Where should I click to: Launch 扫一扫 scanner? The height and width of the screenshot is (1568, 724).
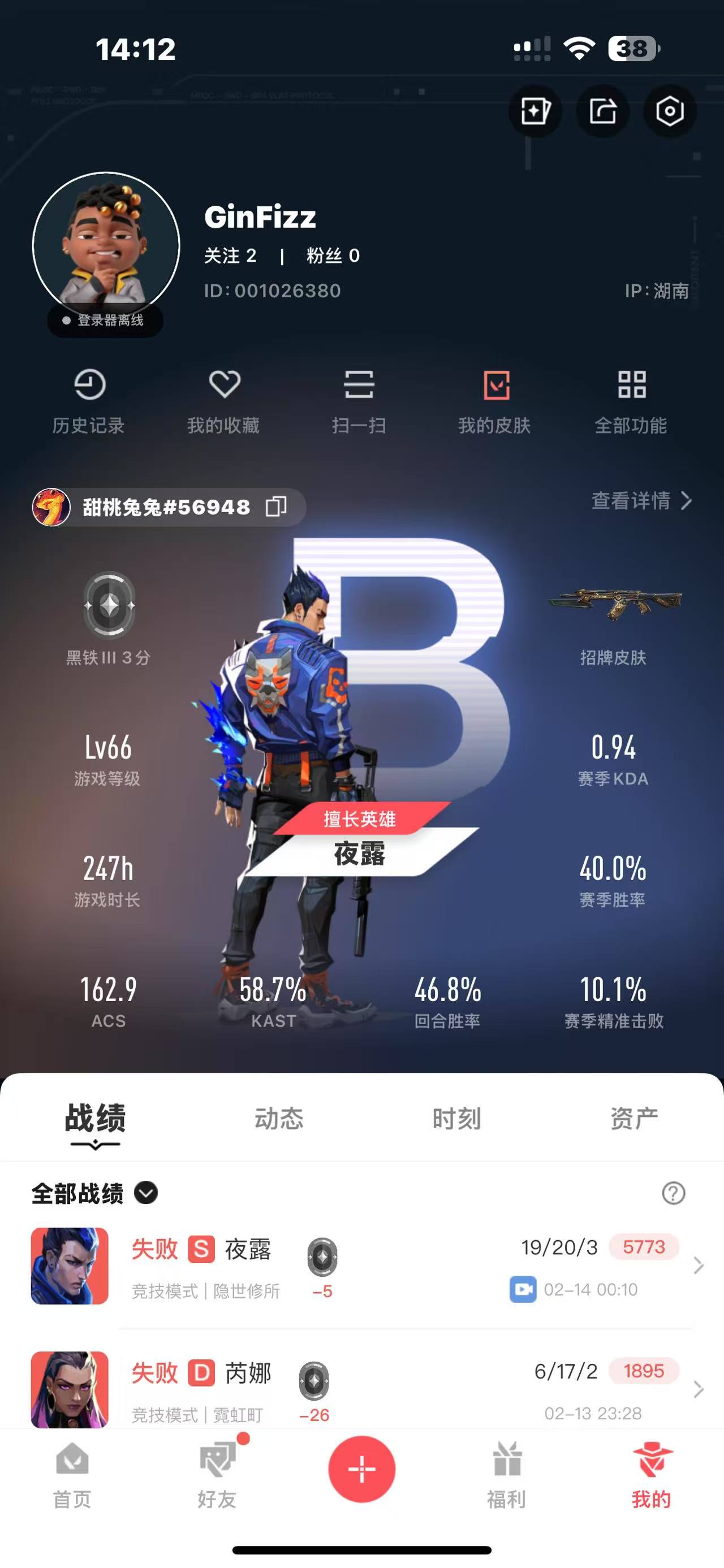(359, 402)
